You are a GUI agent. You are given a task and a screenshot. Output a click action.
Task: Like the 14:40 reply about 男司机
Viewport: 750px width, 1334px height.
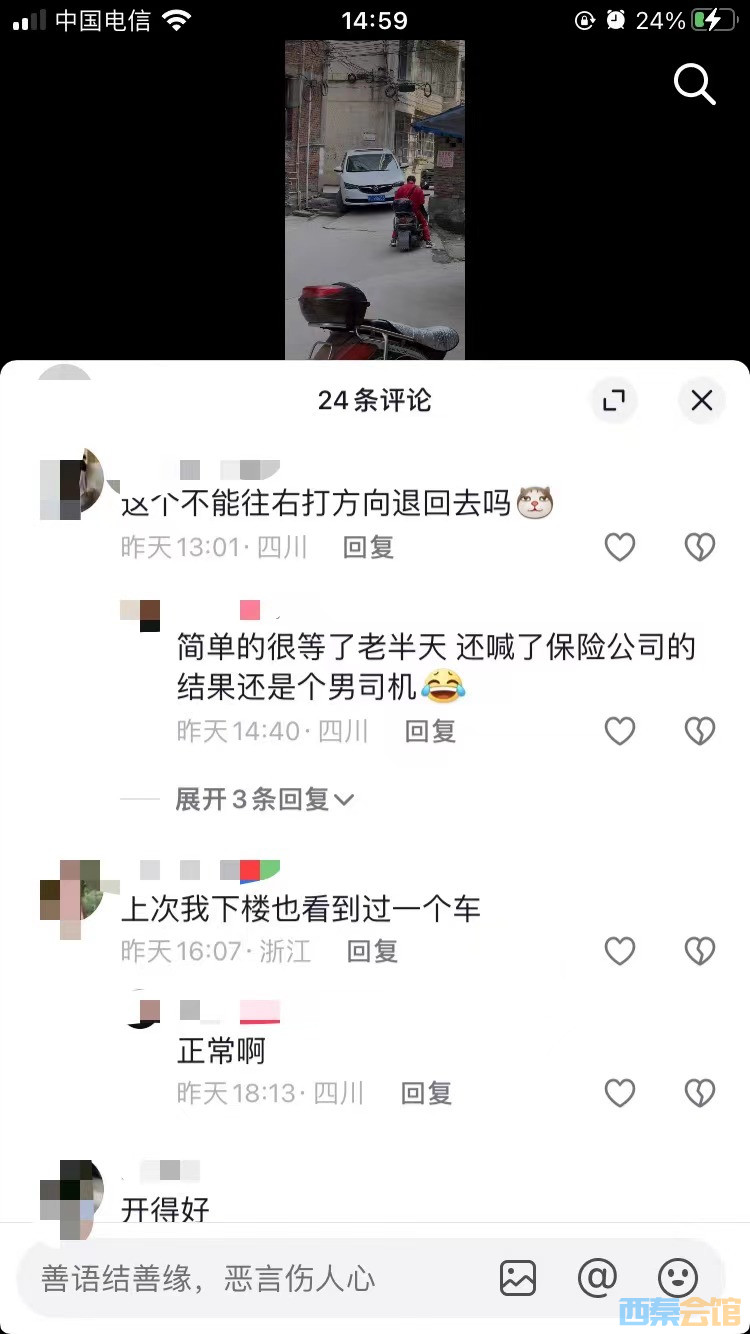coord(620,732)
